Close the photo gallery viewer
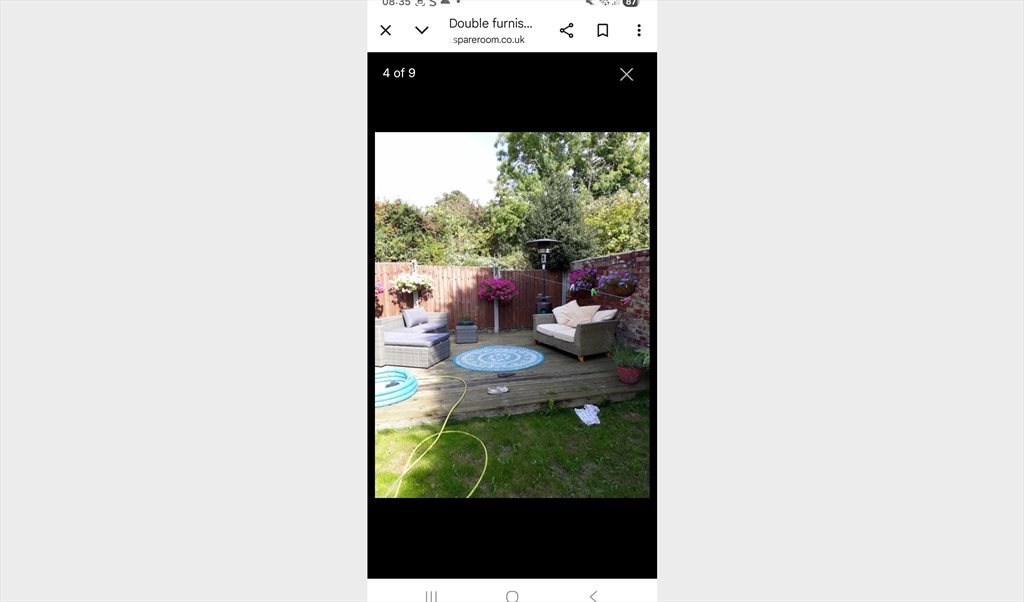The image size is (1024, 602). pyautogui.click(x=626, y=74)
